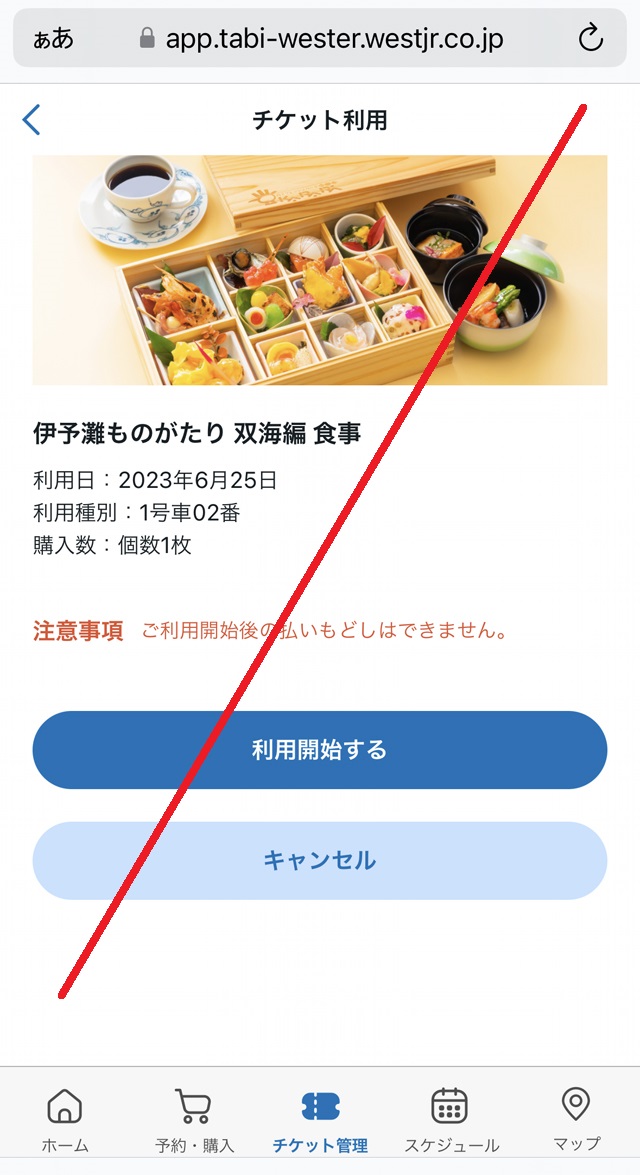Open the browser text size menu ぁあ
This screenshot has height=1175, width=640.
[54, 39]
